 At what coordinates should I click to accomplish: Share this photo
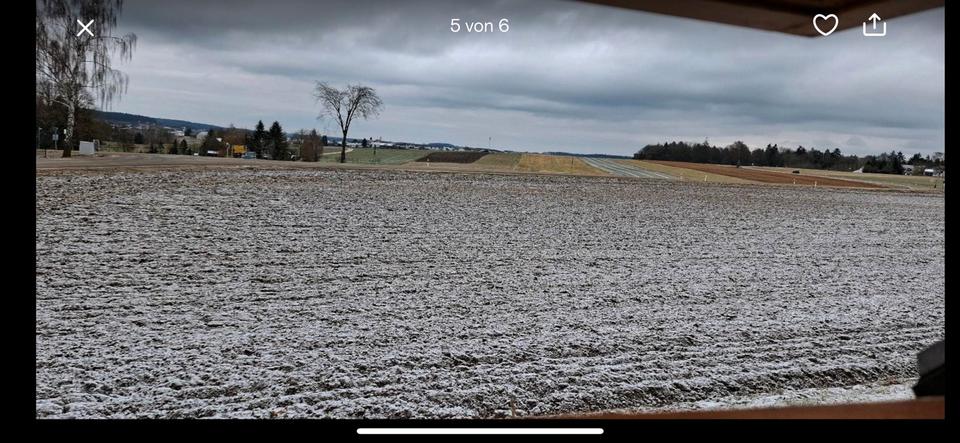pos(874,25)
